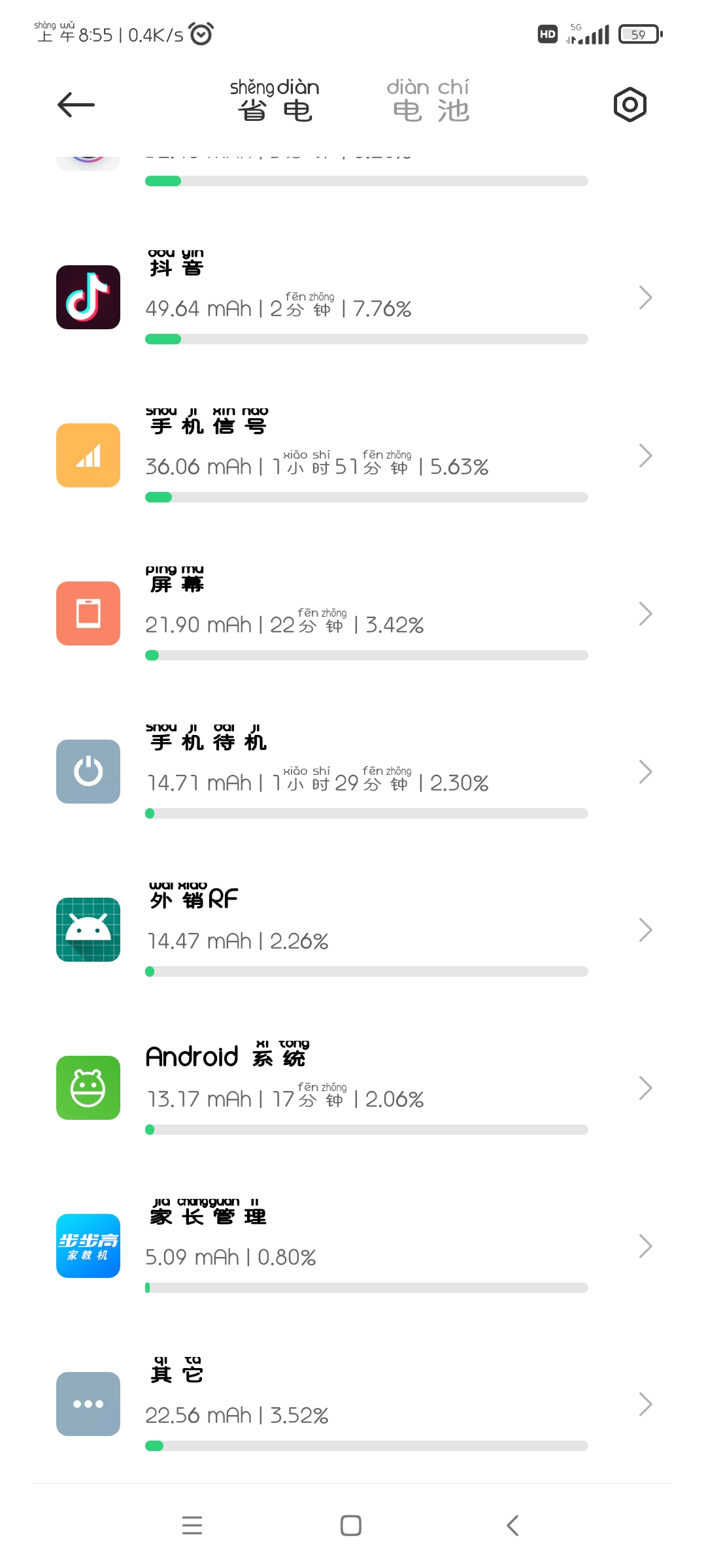Open 家长管理 power usage details
Viewport: 706px width, 1568px height.
(353, 1247)
